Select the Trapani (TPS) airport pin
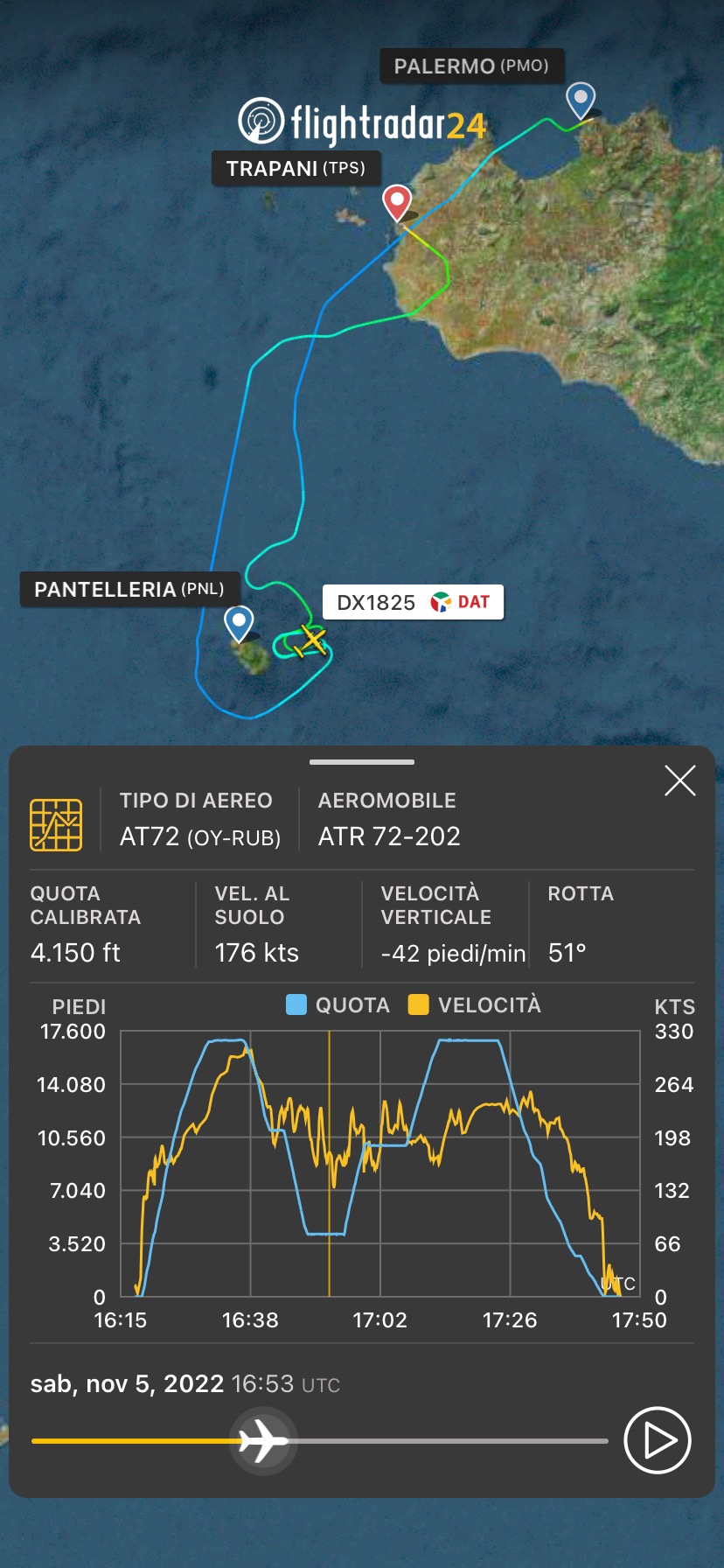724x1568 pixels. (397, 203)
